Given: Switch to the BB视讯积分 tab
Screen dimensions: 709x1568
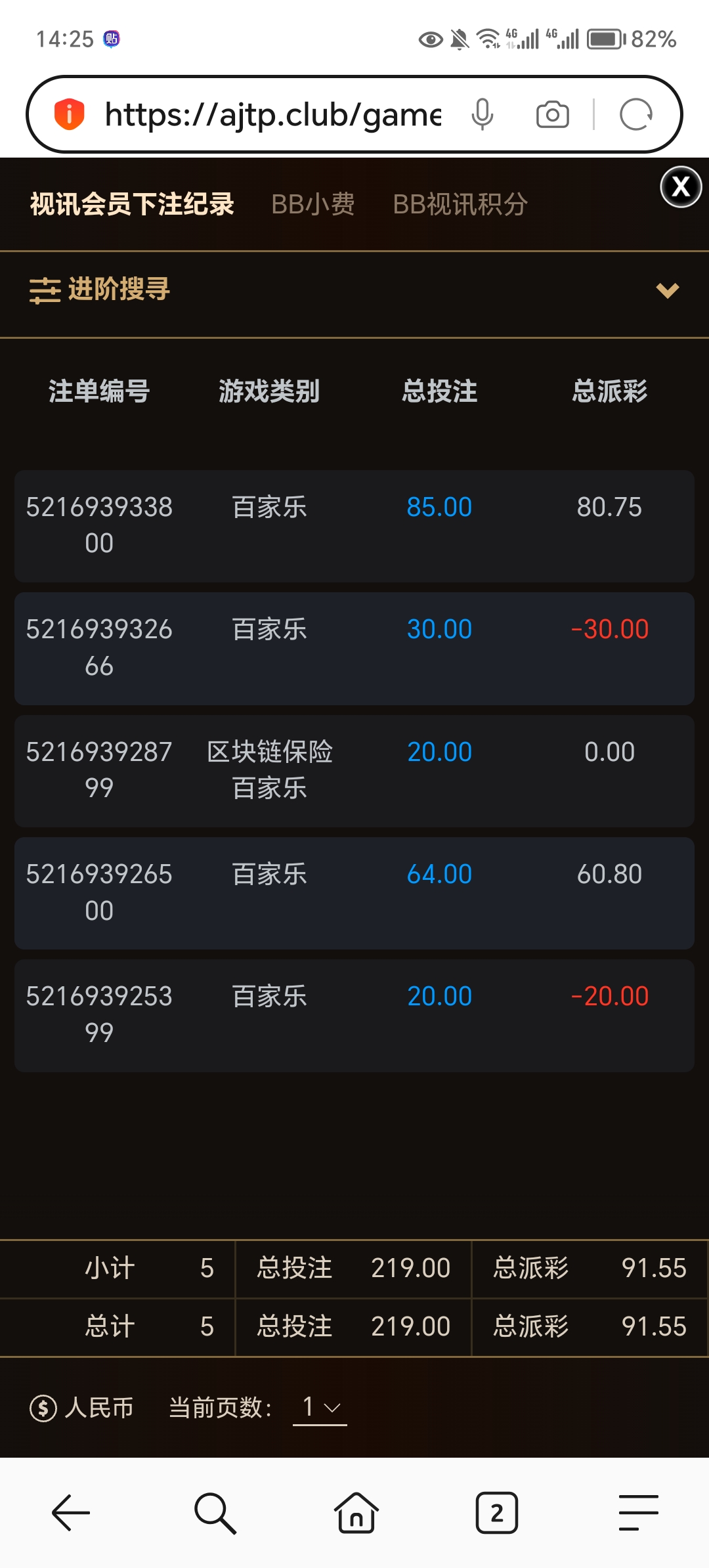Looking at the screenshot, I should click(x=460, y=204).
